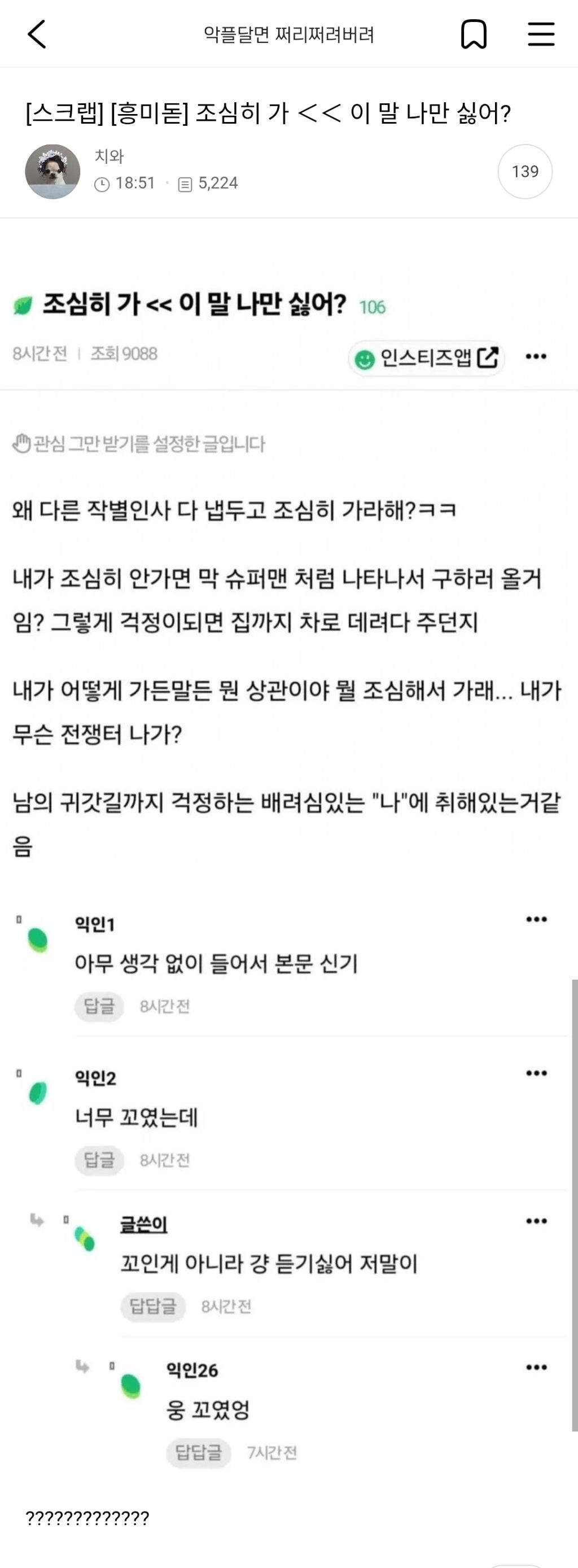The image size is (578, 1568).
Task: Open the 139 comments bubble
Action: [525, 172]
